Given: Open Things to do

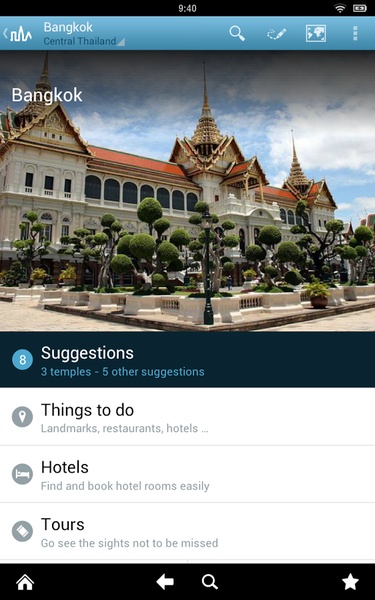Looking at the screenshot, I should 188,417.
